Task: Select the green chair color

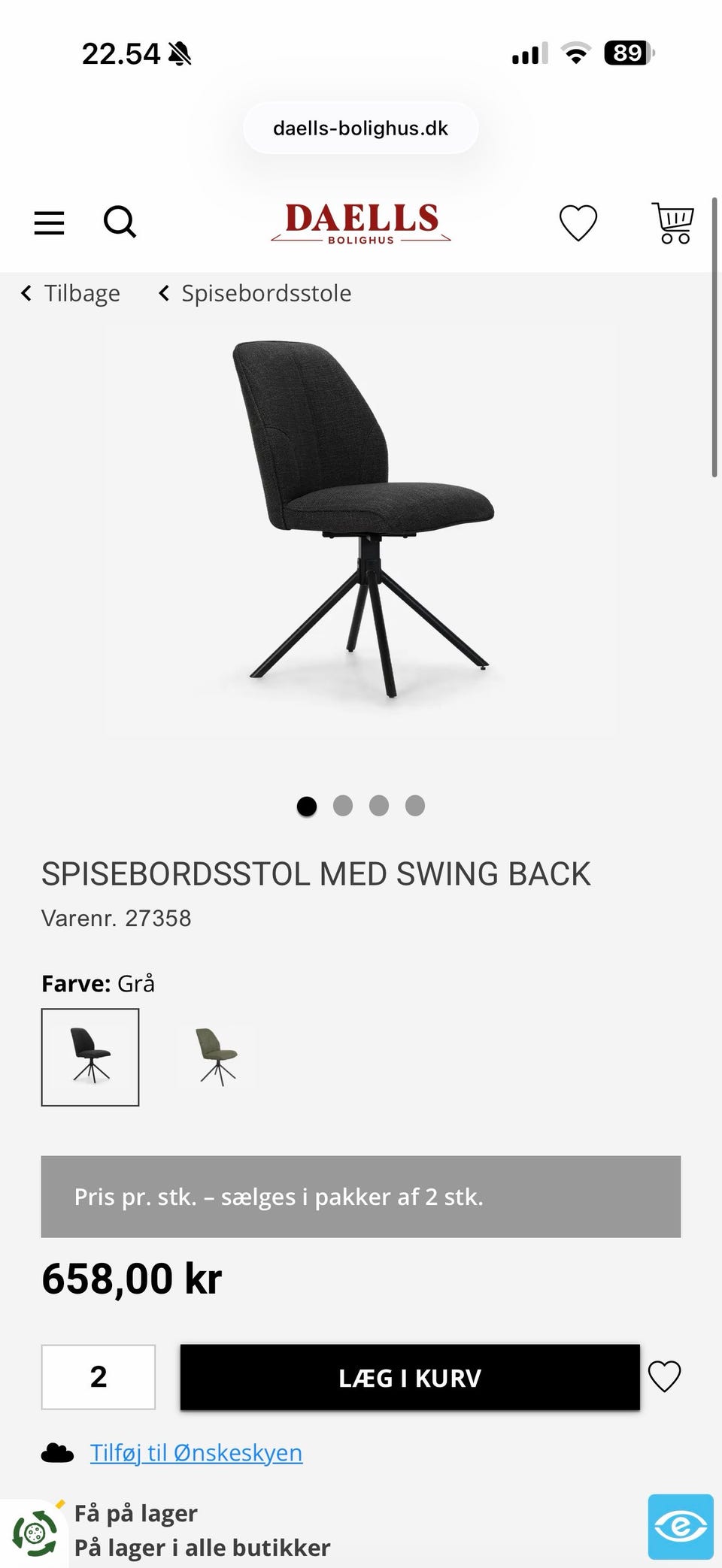Action: (218, 1057)
